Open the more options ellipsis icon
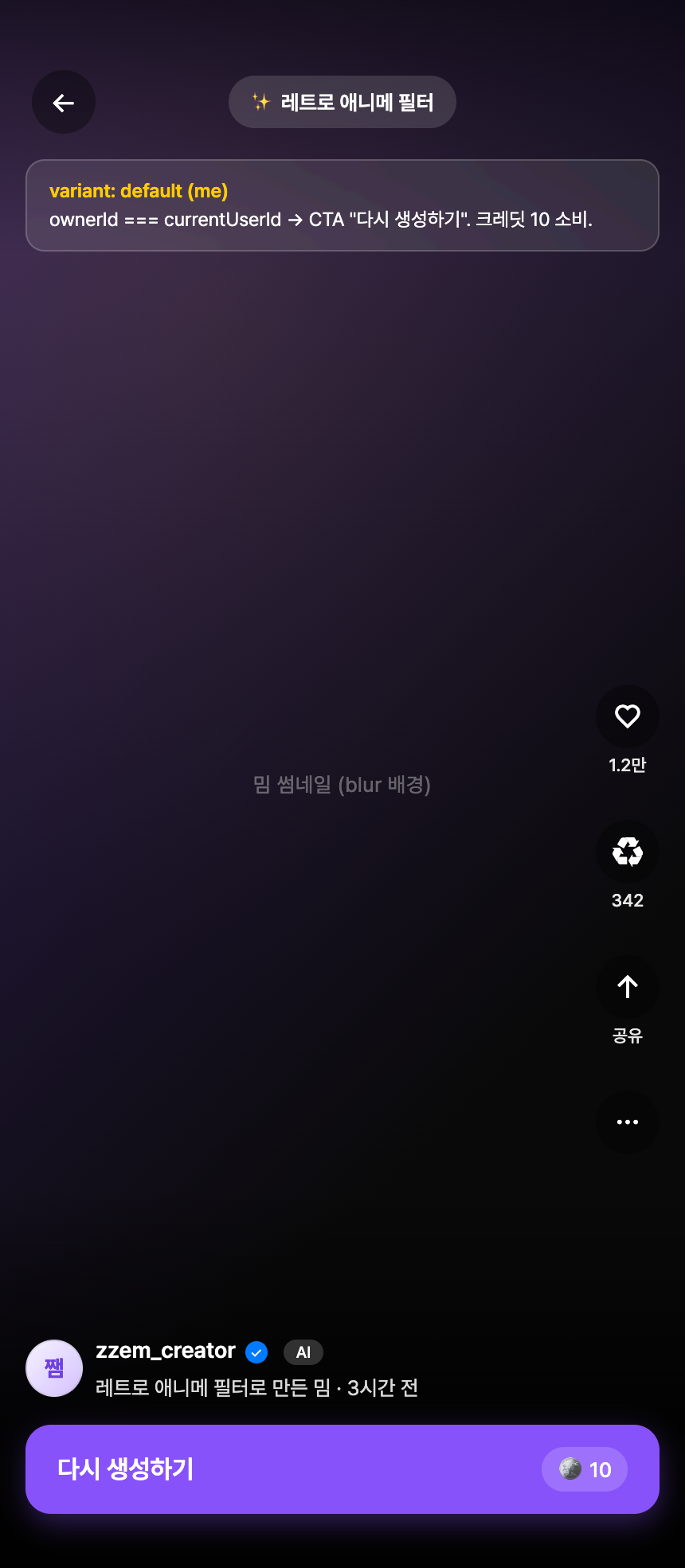 tap(628, 1122)
